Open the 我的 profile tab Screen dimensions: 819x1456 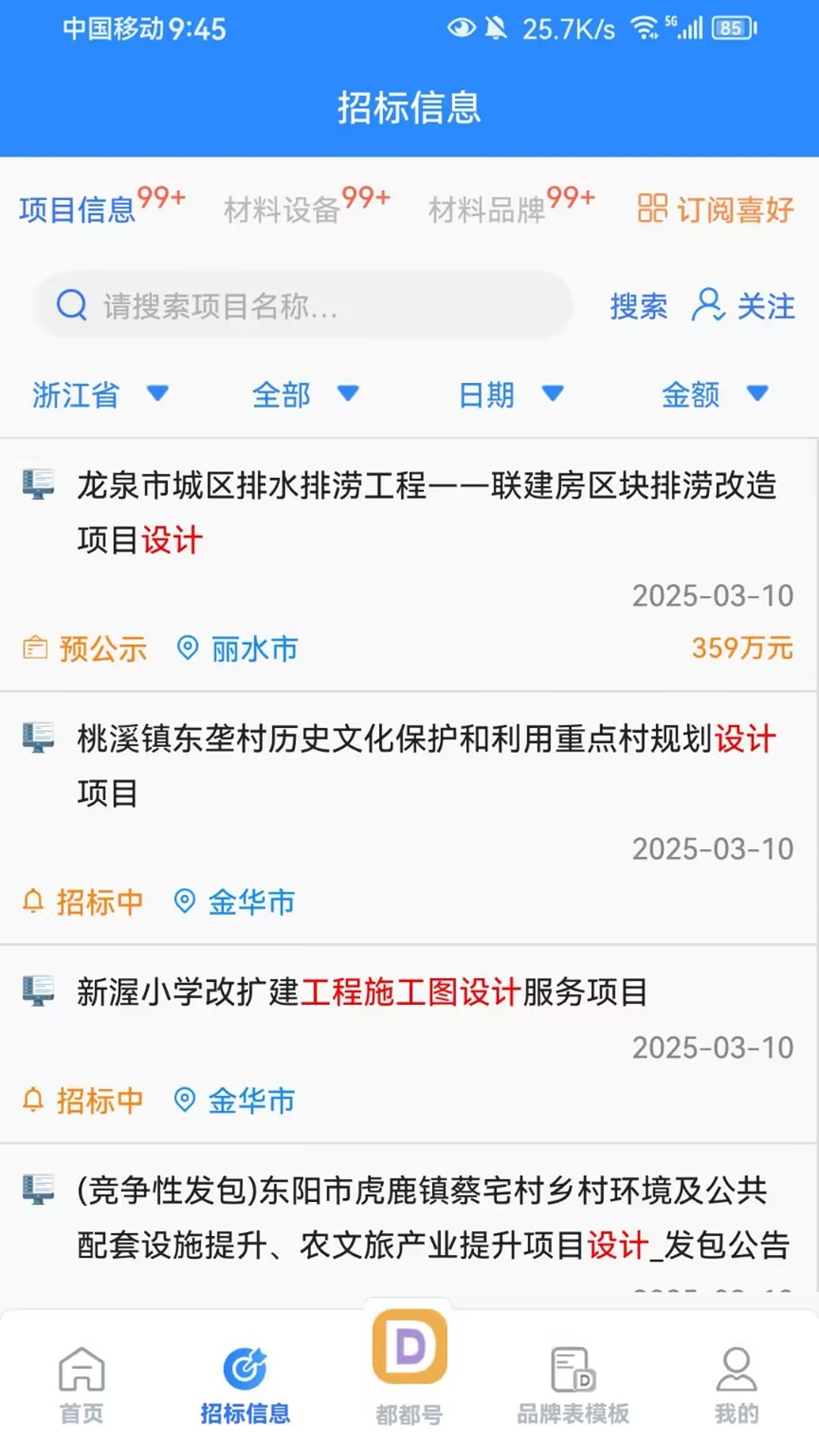[x=736, y=1385]
